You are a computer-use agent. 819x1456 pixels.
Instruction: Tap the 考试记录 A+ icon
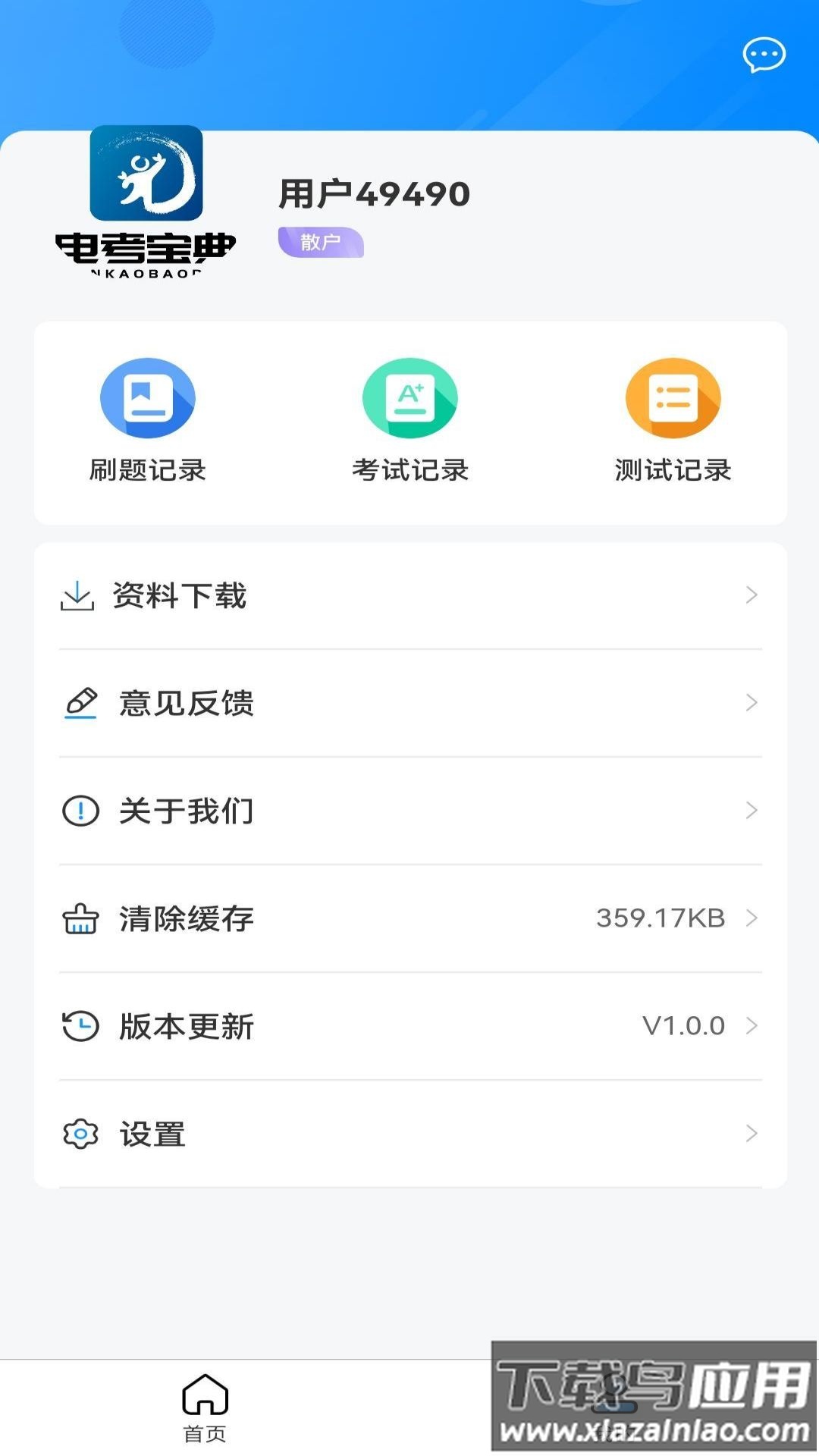coord(409,396)
